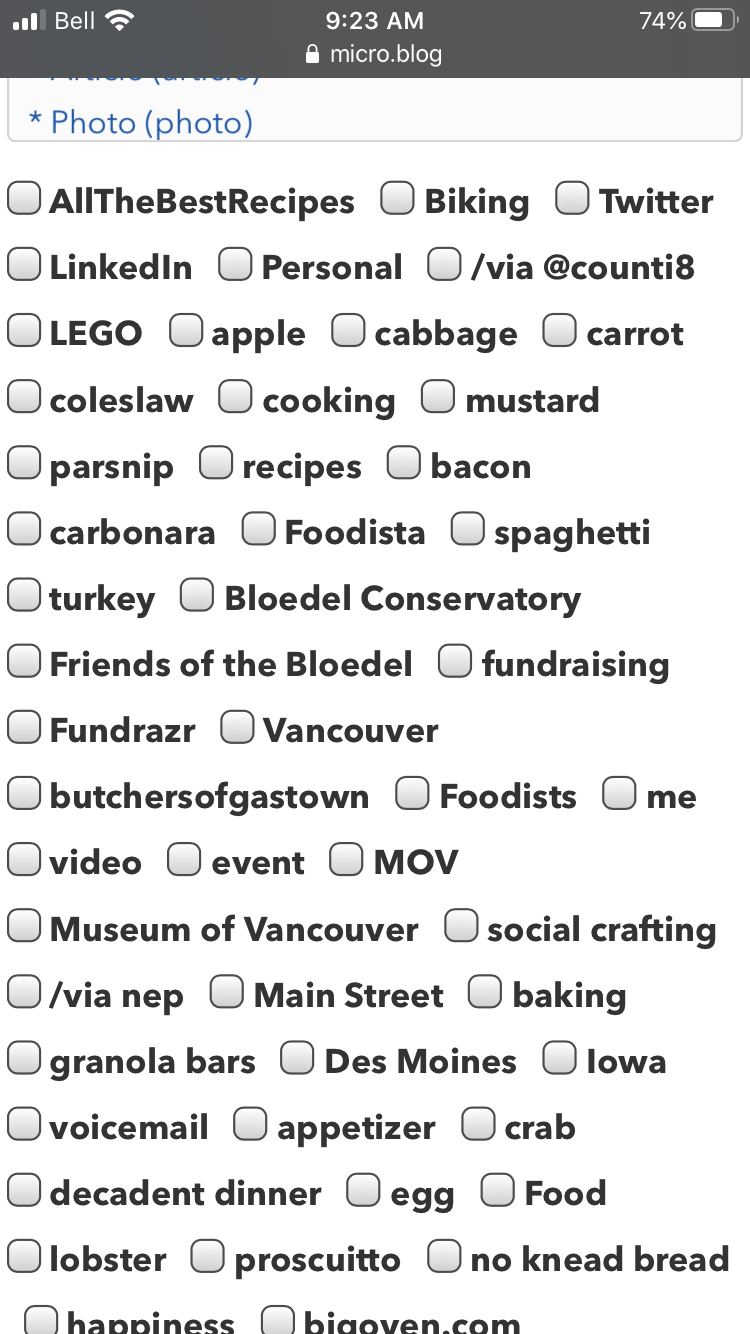
Task: Check the LEGO checkbox
Action: (24, 330)
